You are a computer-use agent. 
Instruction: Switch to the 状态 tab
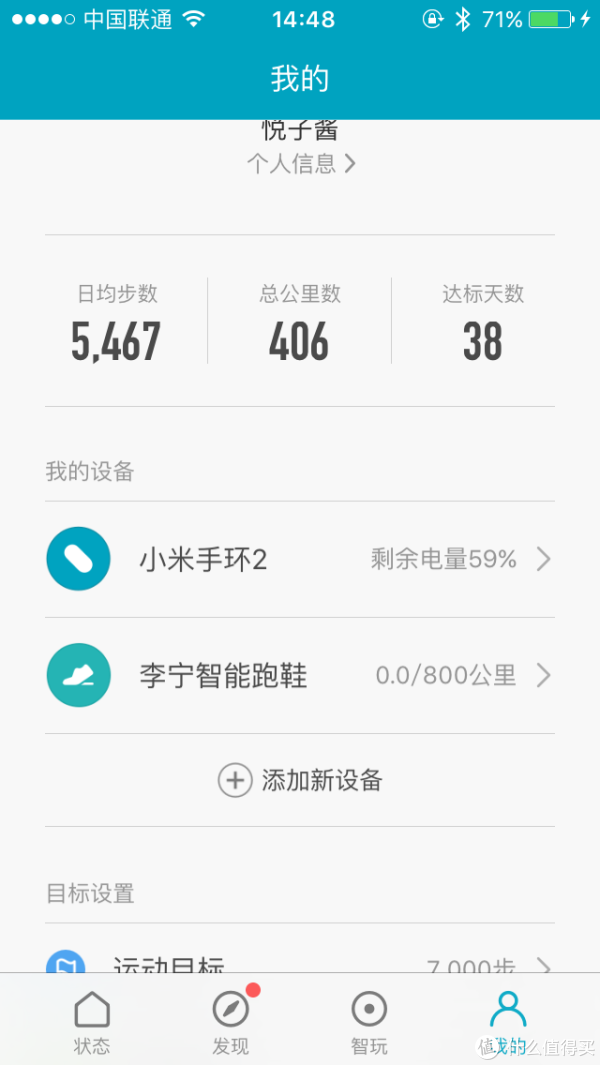click(92, 1022)
